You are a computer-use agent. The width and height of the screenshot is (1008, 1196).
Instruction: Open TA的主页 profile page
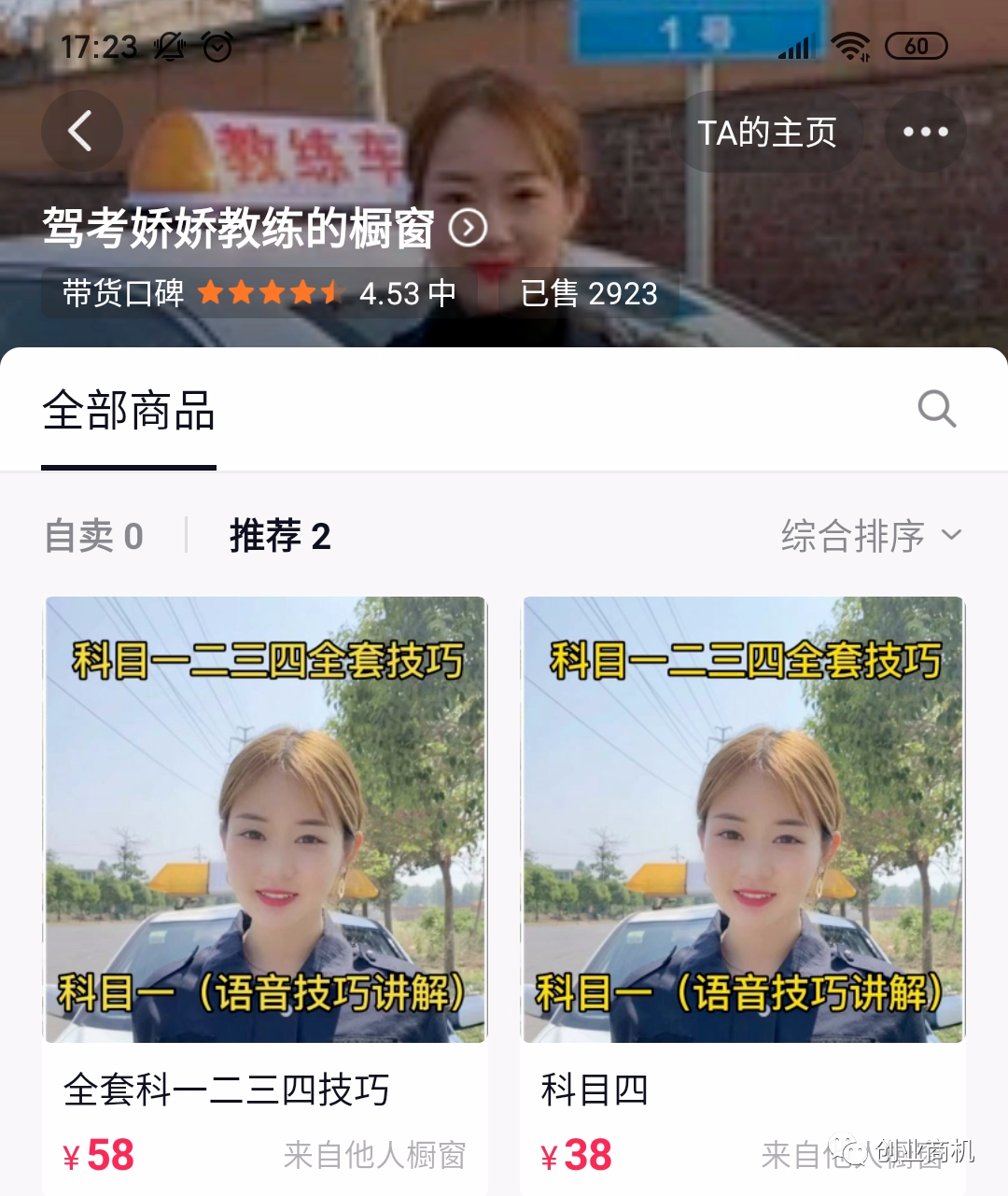(x=767, y=133)
